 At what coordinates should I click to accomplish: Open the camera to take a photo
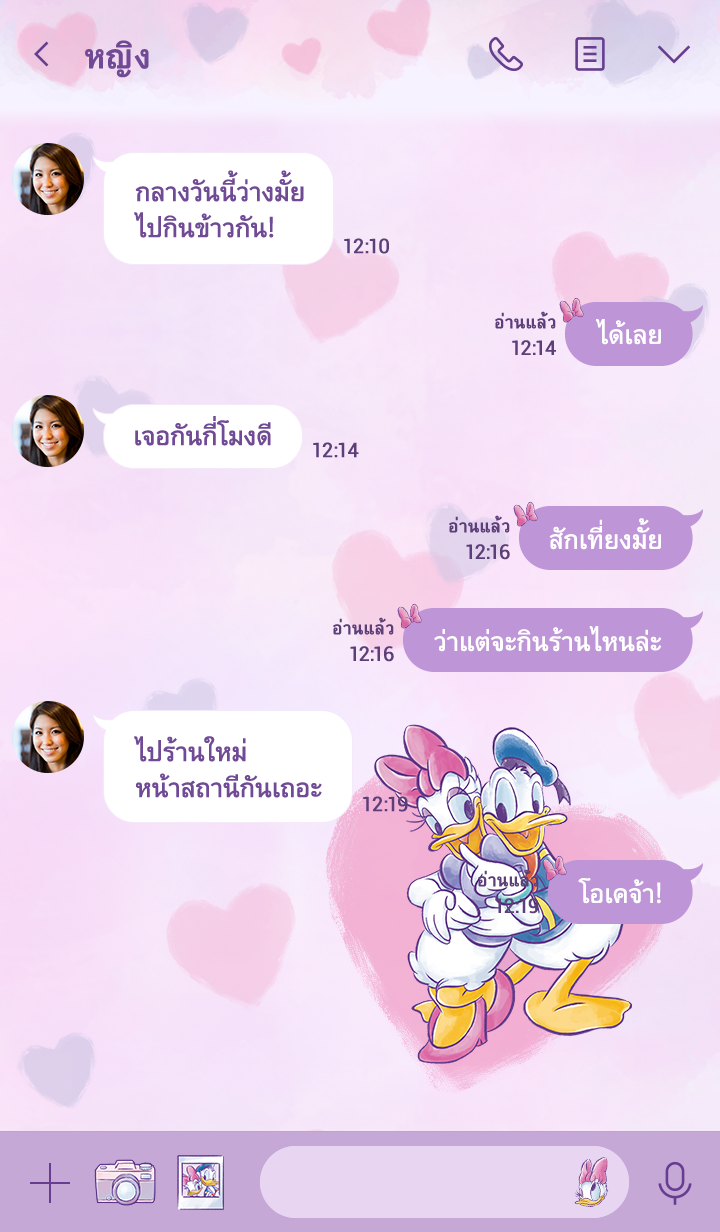pos(125,1182)
